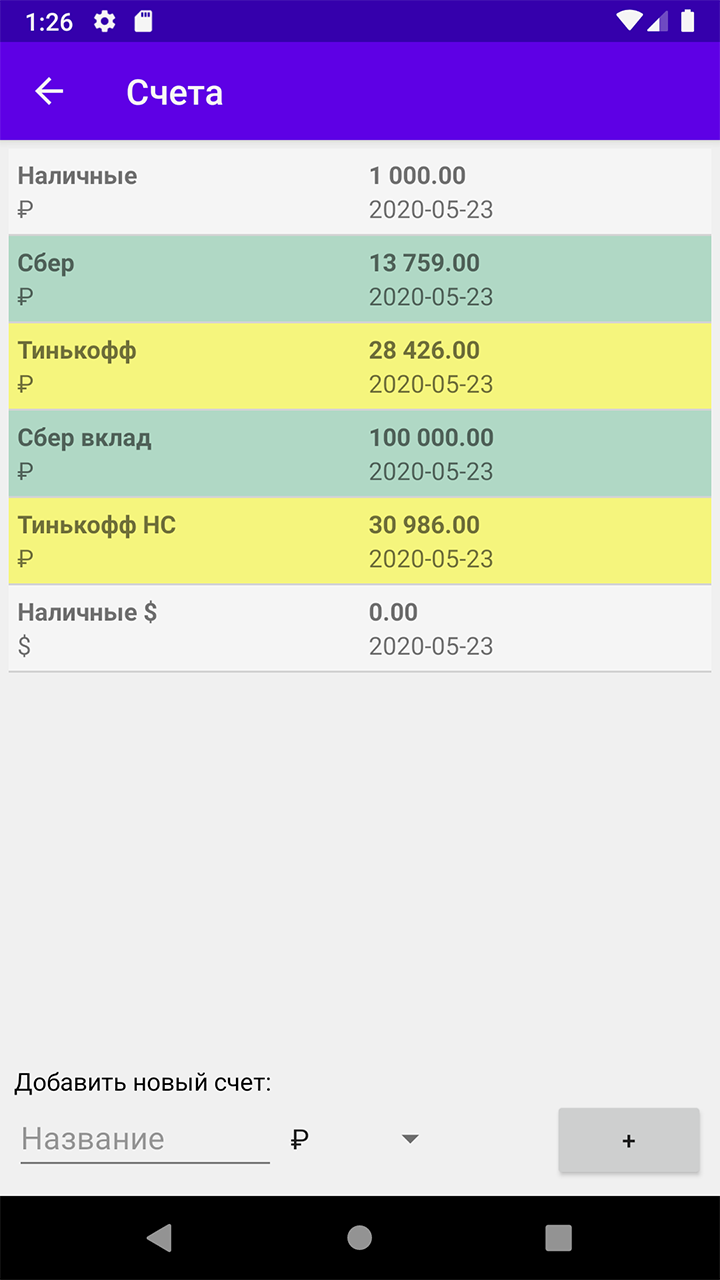Open the Тинькофф НС account
720x1280 pixels.
pyautogui.click(x=360, y=541)
